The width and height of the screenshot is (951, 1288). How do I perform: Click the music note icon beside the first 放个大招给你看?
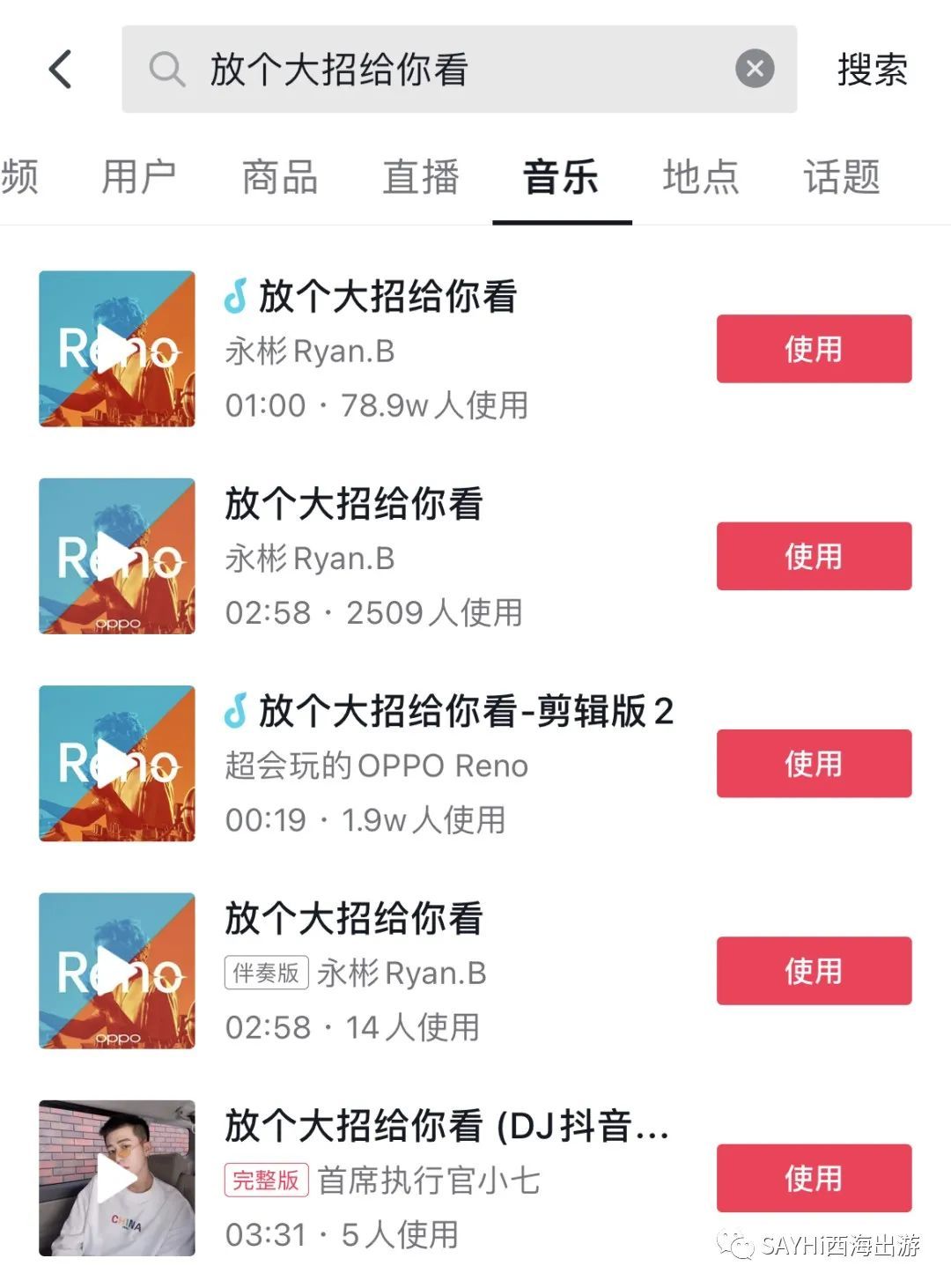tap(232, 298)
